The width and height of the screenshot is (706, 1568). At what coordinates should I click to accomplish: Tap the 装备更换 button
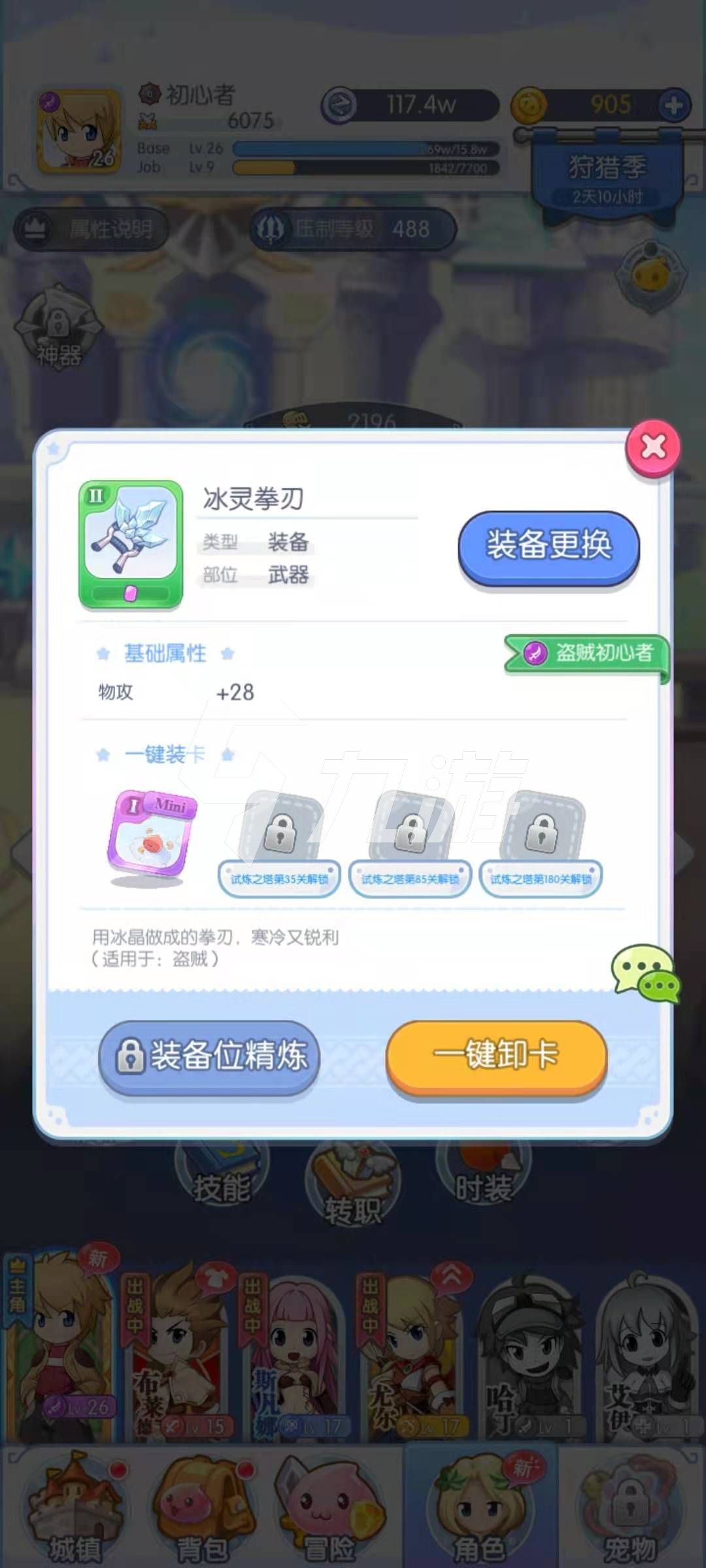coord(548,546)
